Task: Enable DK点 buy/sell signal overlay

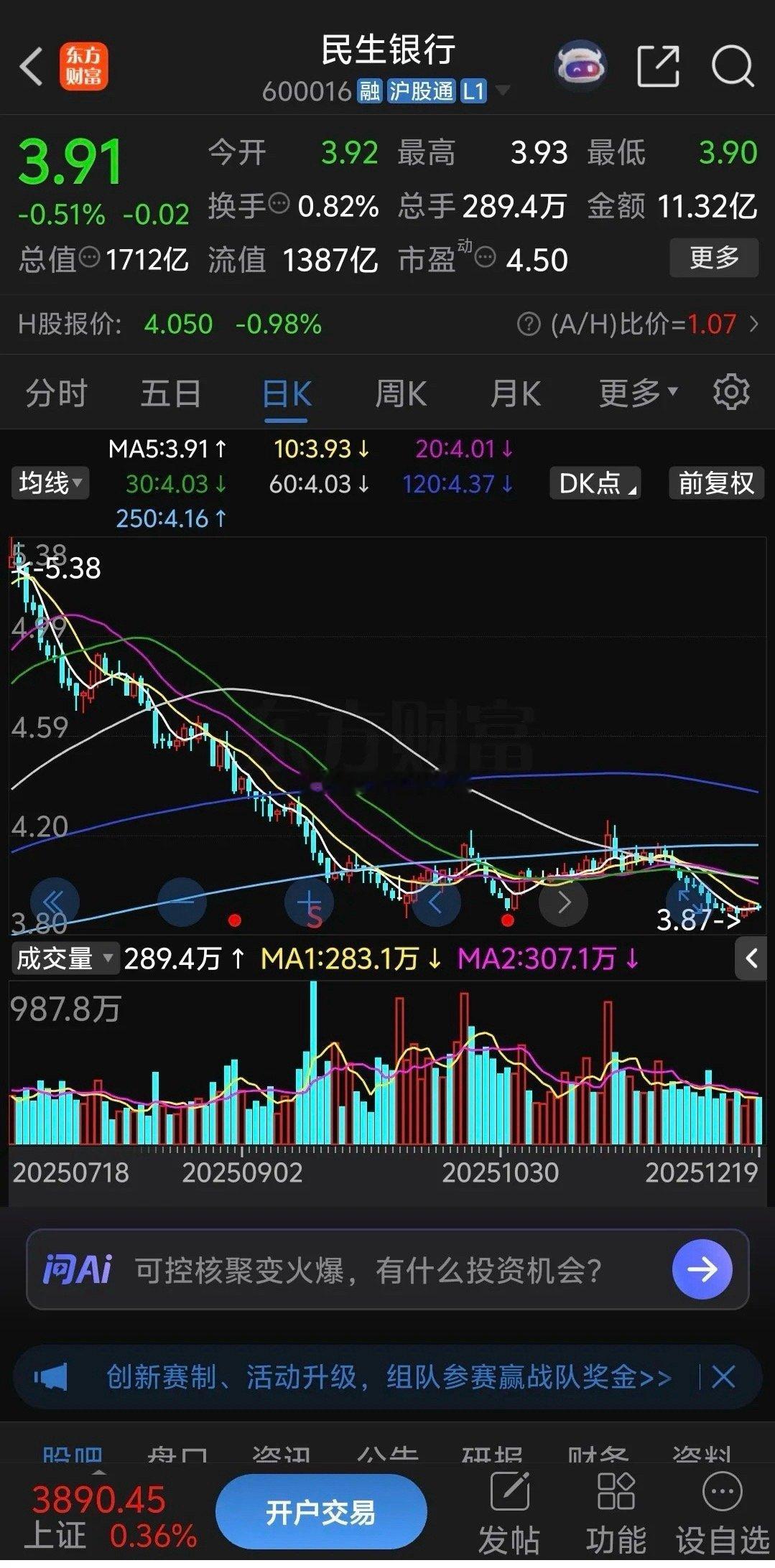Action: (x=593, y=484)
